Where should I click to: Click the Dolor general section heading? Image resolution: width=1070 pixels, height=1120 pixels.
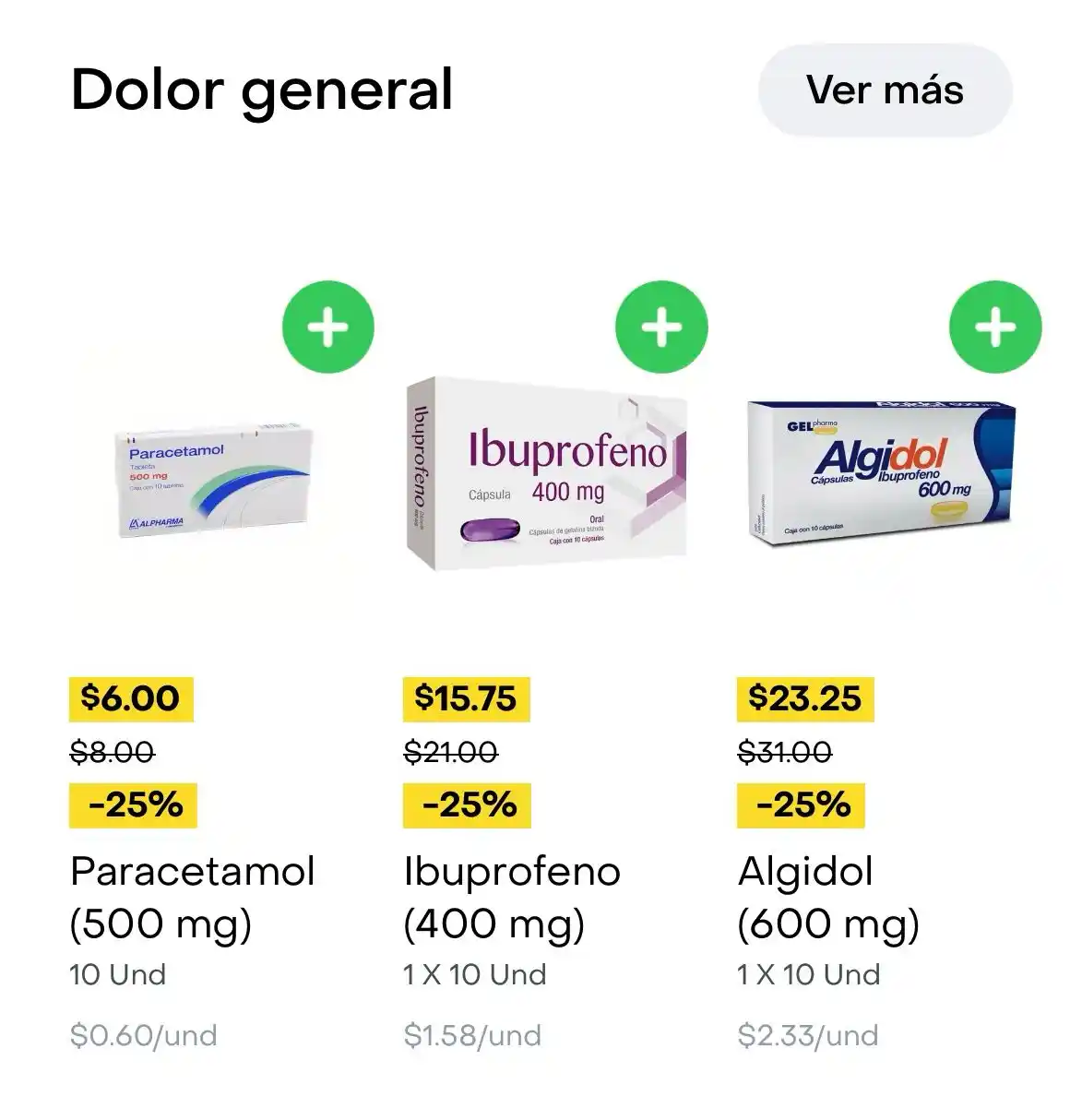click(x=264, y=89)
